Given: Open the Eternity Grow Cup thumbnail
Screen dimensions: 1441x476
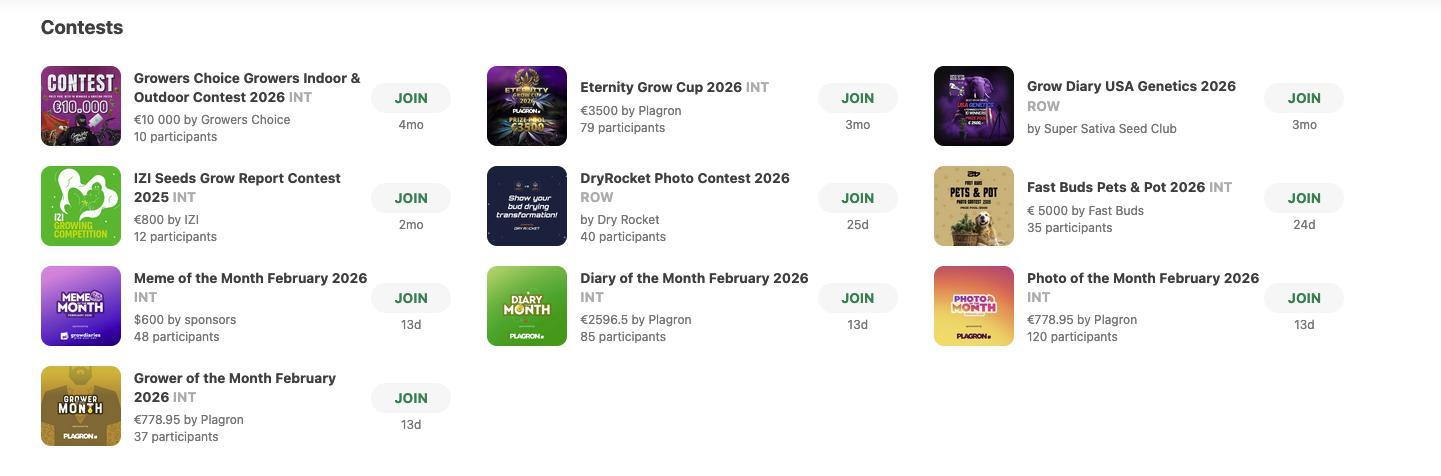Looking at the screenshot, I should pyautogui.click(x=527, y=106).
